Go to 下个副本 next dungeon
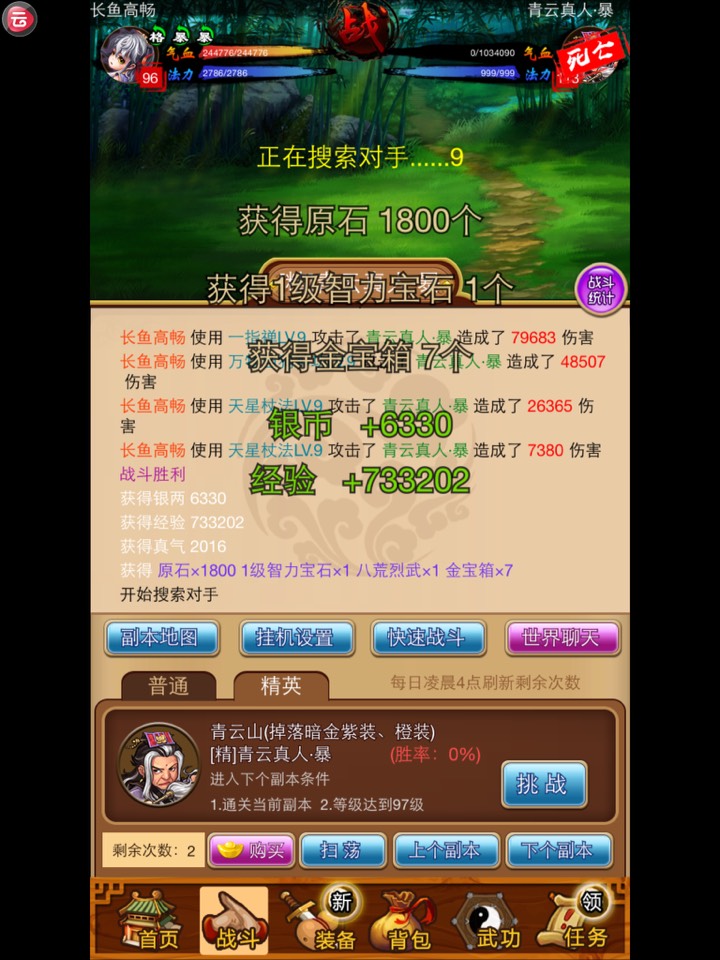The height and width of the screenshot is (960, 720). coord(558,851)
